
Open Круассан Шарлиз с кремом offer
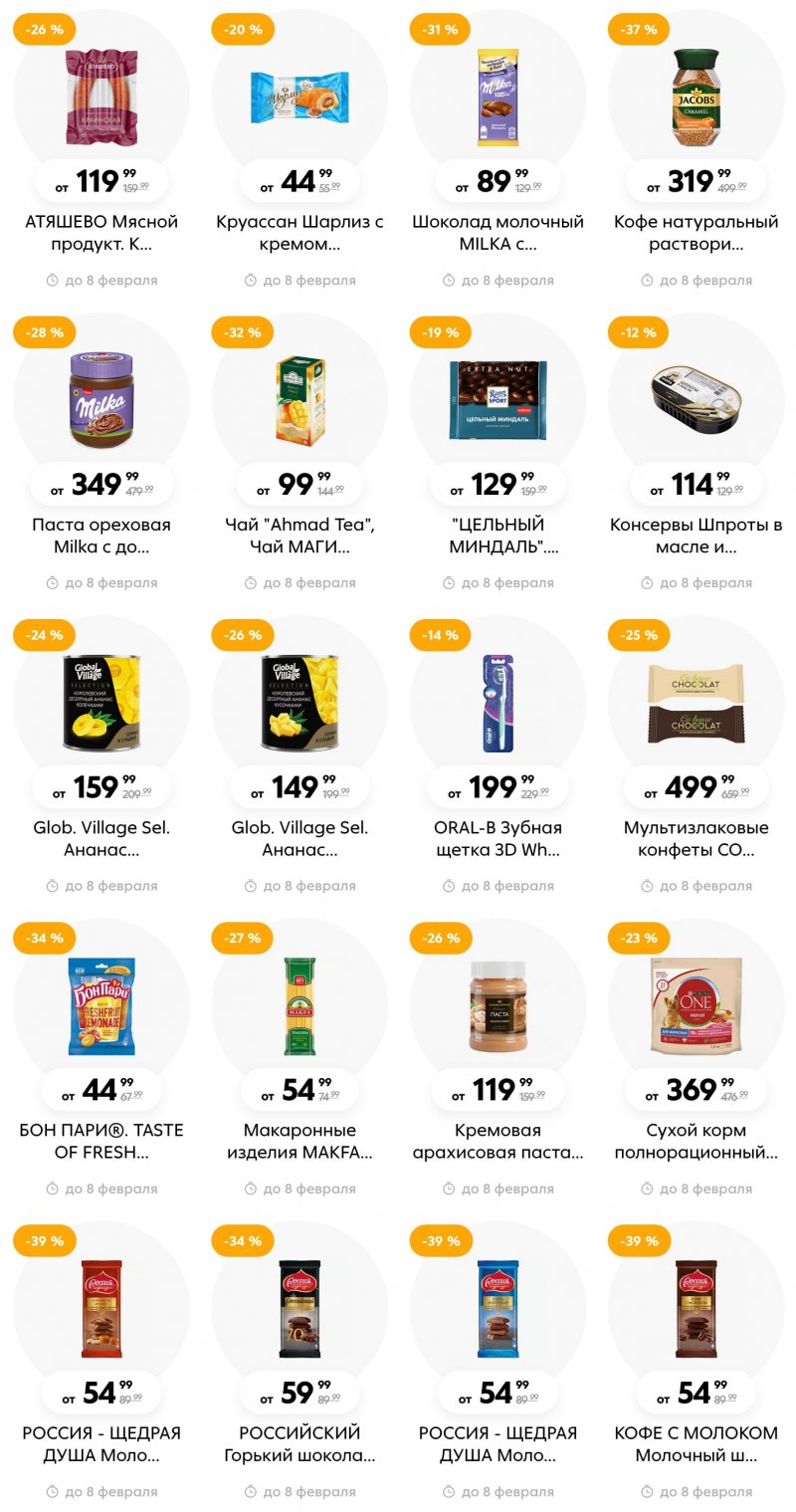(x=299, y=233)
